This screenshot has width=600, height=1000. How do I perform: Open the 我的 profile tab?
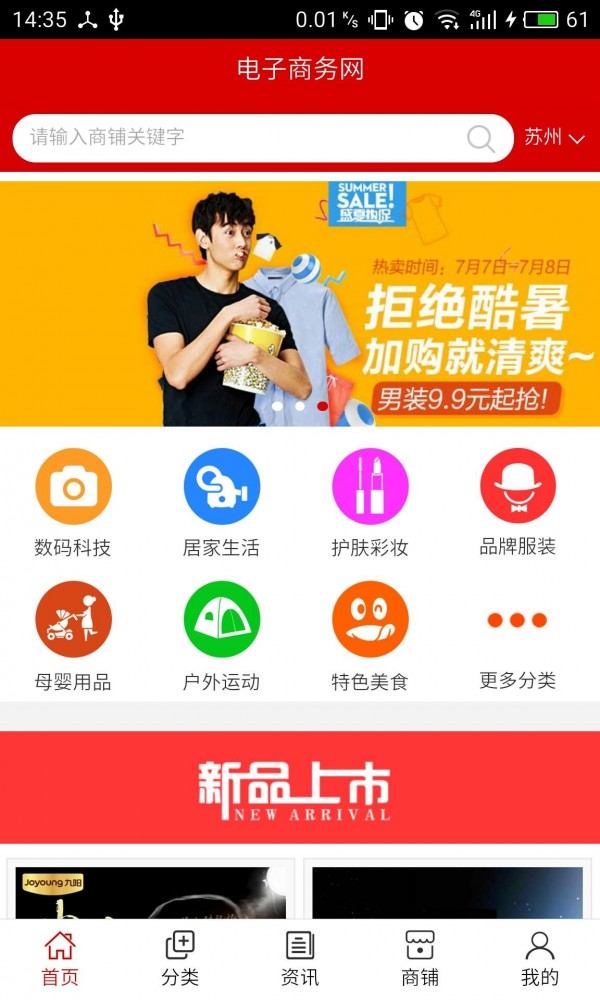[540, 959]
